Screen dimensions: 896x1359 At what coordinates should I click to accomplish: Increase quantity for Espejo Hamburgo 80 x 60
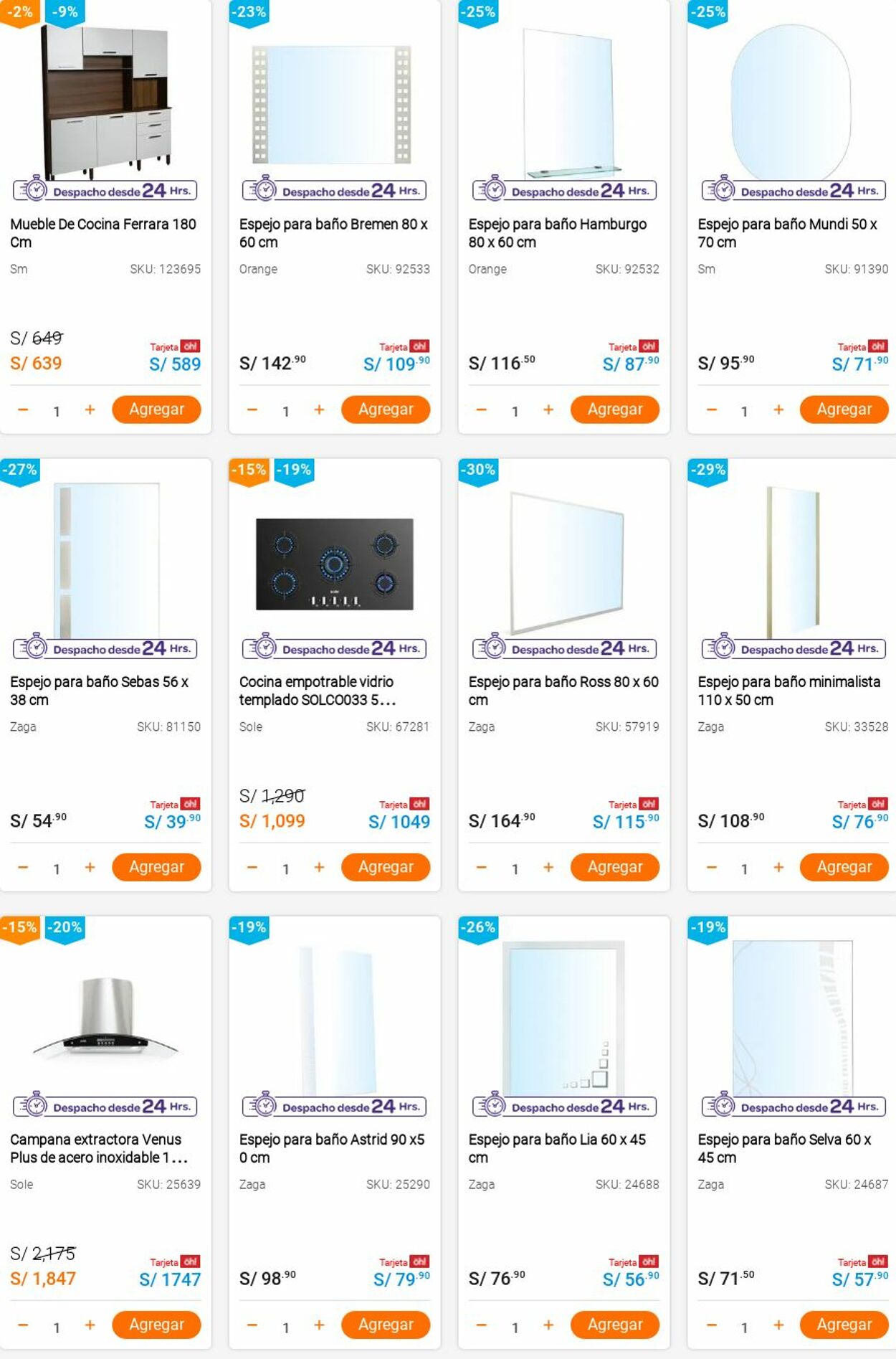coord(548,409)
